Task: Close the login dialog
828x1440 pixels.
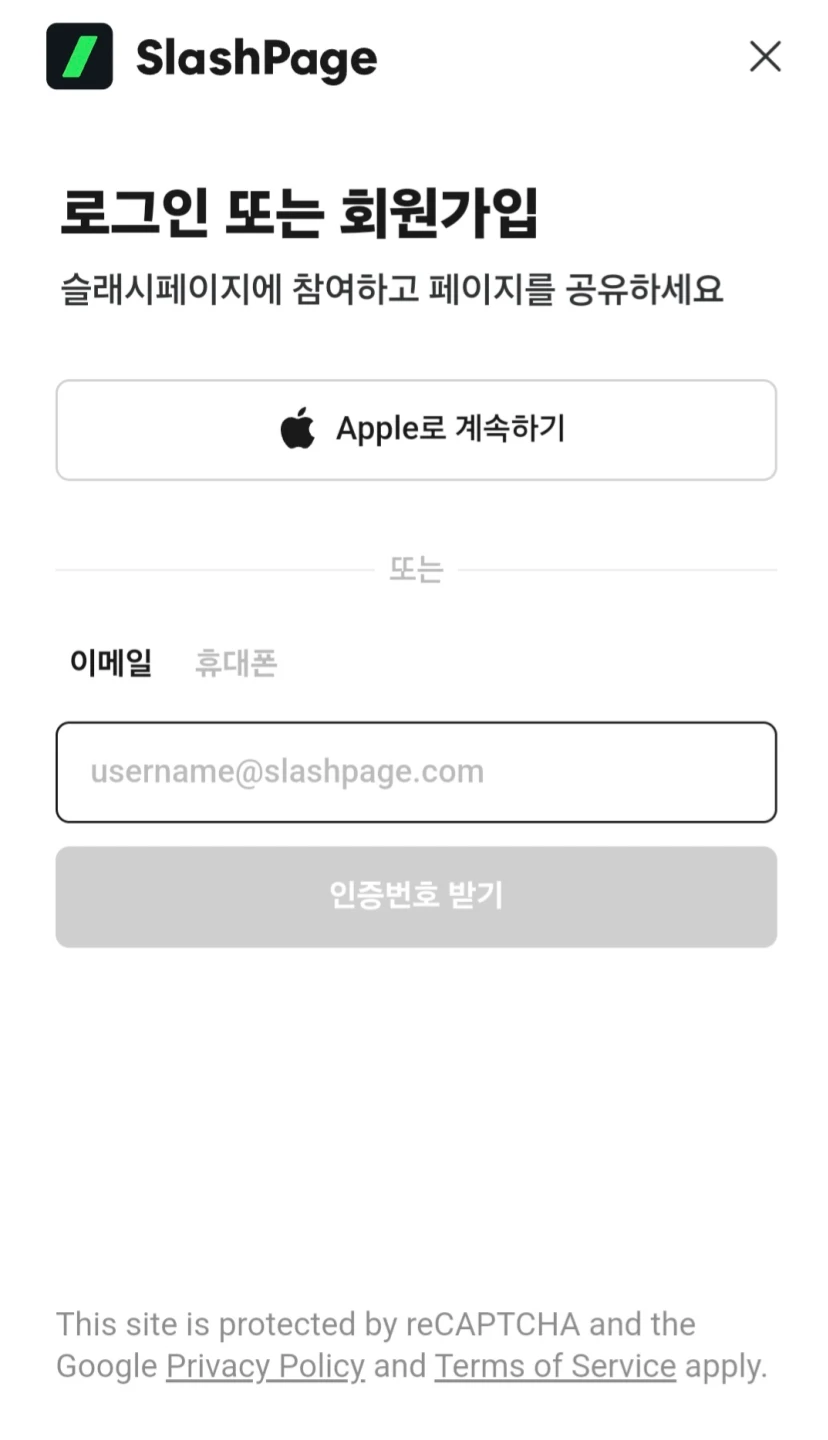Action: [765, 57]
